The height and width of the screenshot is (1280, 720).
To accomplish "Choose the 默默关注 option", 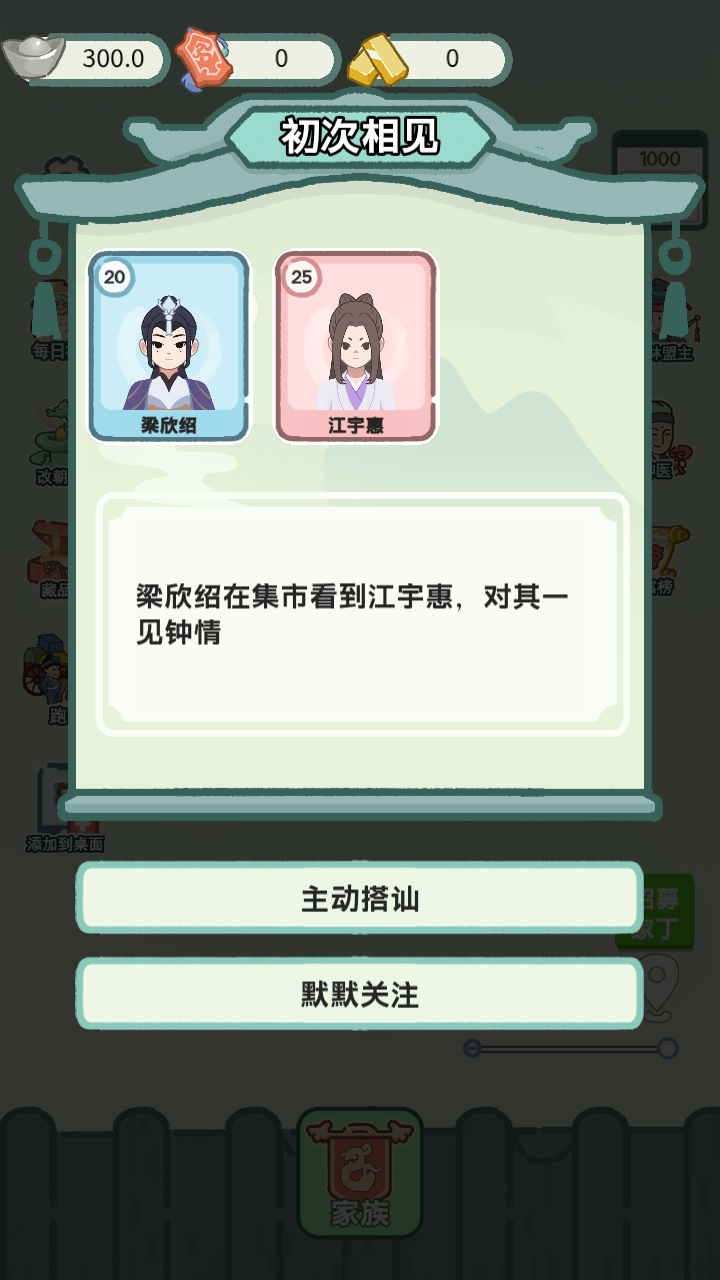I will click(360, 992).
